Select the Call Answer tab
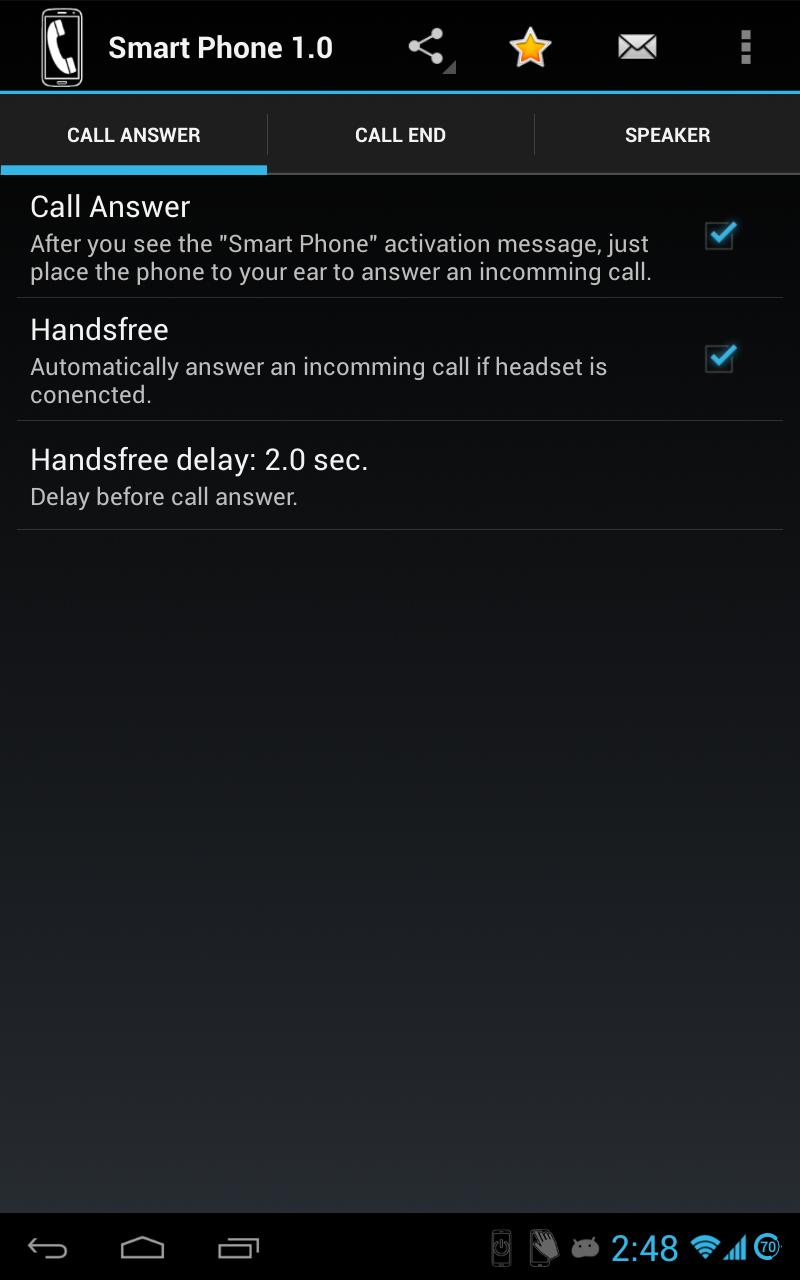The image size is (800, 1280). point(133,135)
